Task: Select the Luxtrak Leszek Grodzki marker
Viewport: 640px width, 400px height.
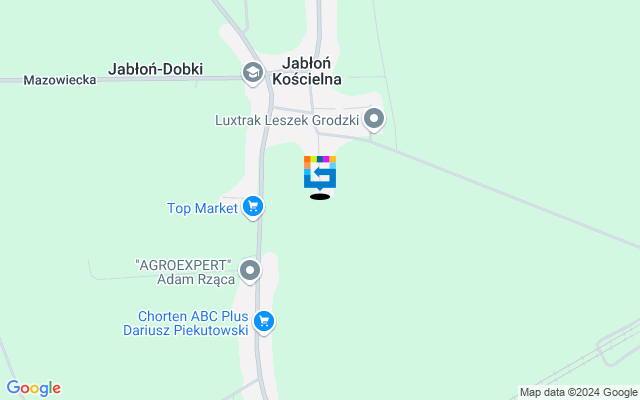Action: click(x=374, y=120)
